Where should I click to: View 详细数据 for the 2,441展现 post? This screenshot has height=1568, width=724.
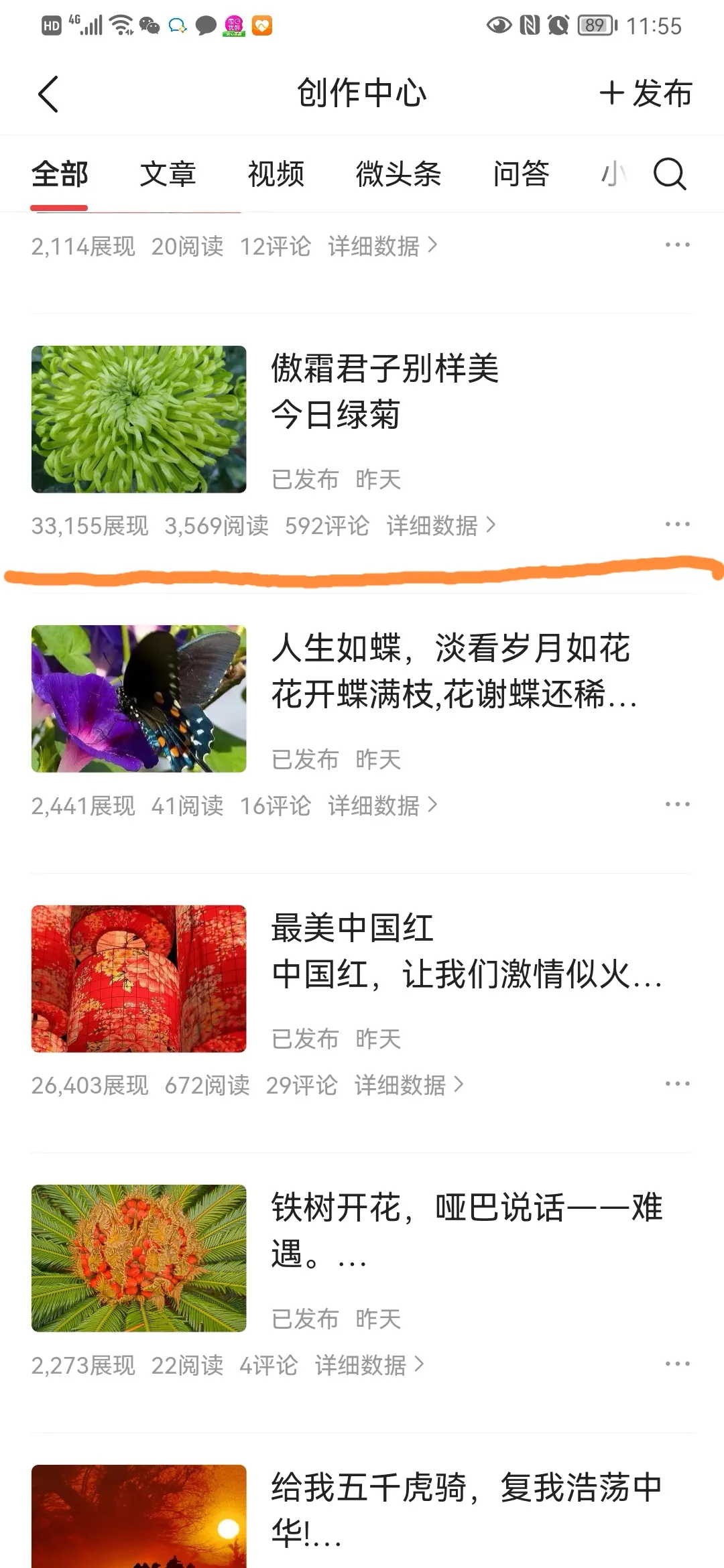click(x=383, y=805)
